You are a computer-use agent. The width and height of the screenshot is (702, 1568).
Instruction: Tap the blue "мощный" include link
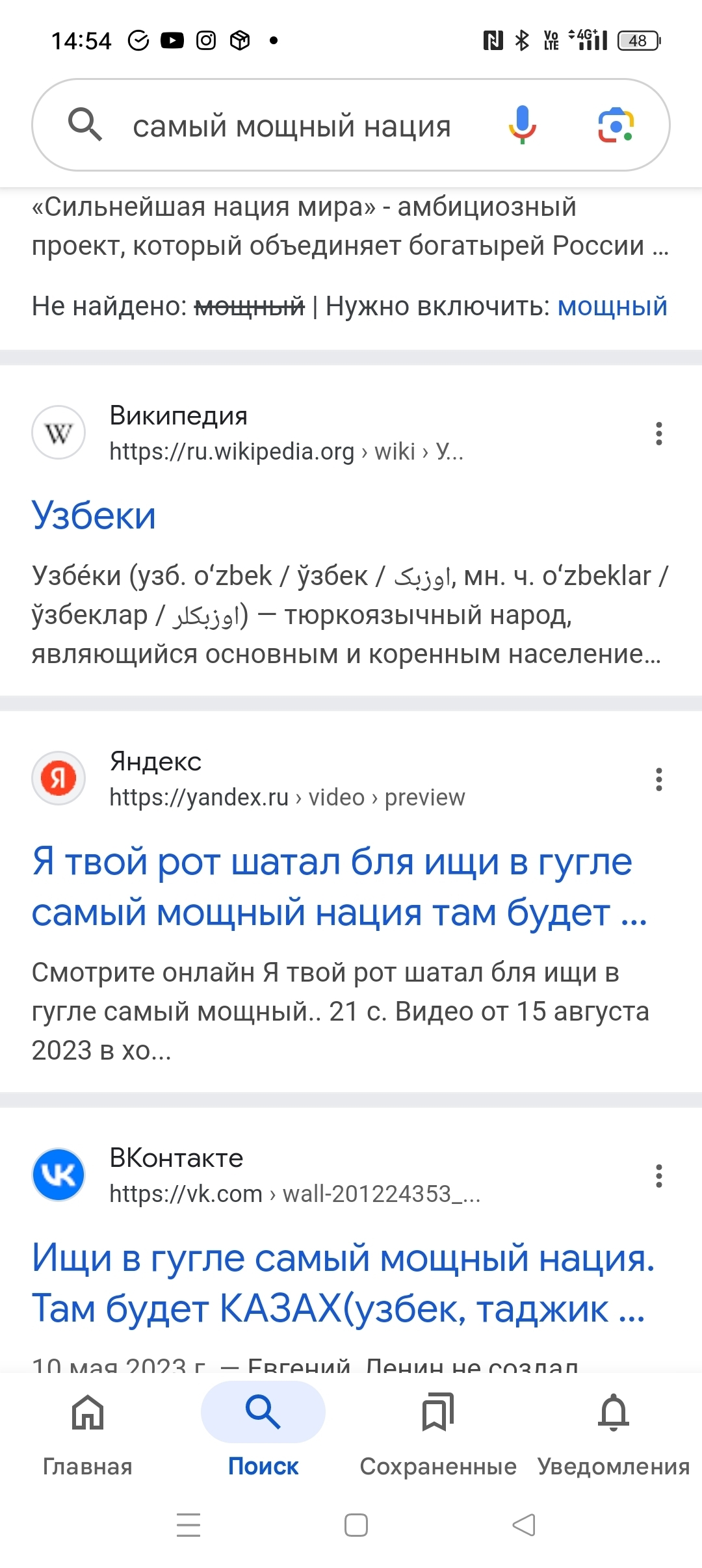(612, 306)
